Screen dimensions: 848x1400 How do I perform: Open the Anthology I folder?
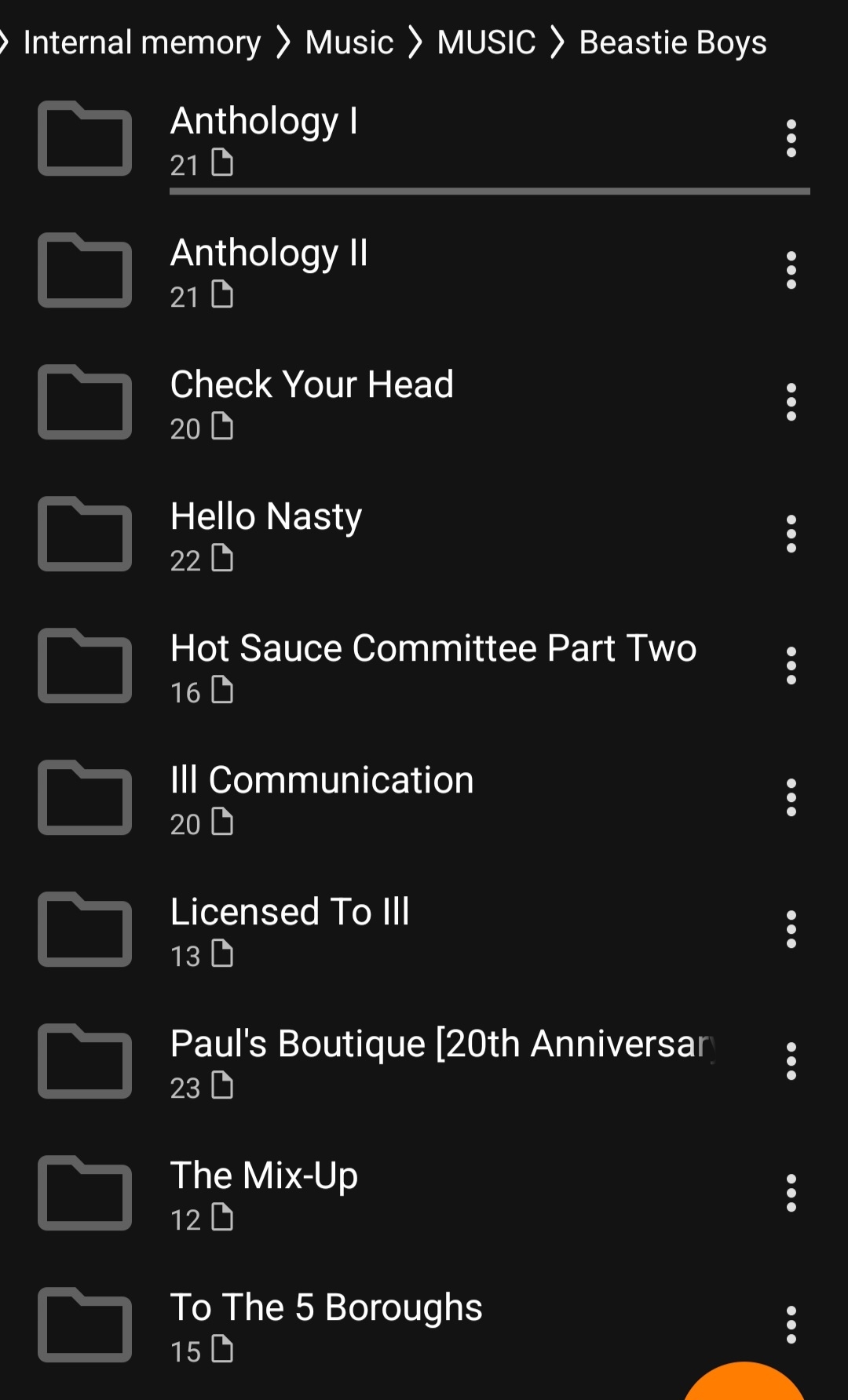(264, 122)
